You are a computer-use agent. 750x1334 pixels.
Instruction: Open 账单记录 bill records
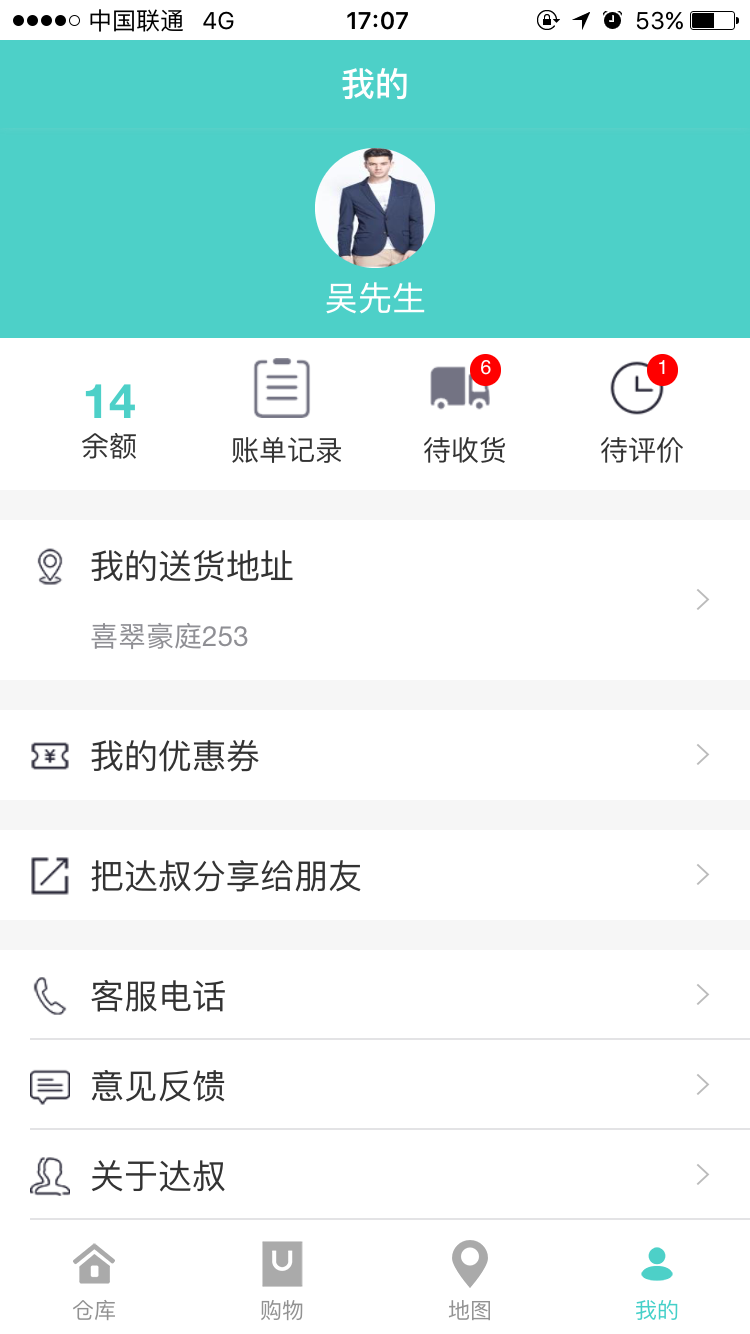click(286, 412)
